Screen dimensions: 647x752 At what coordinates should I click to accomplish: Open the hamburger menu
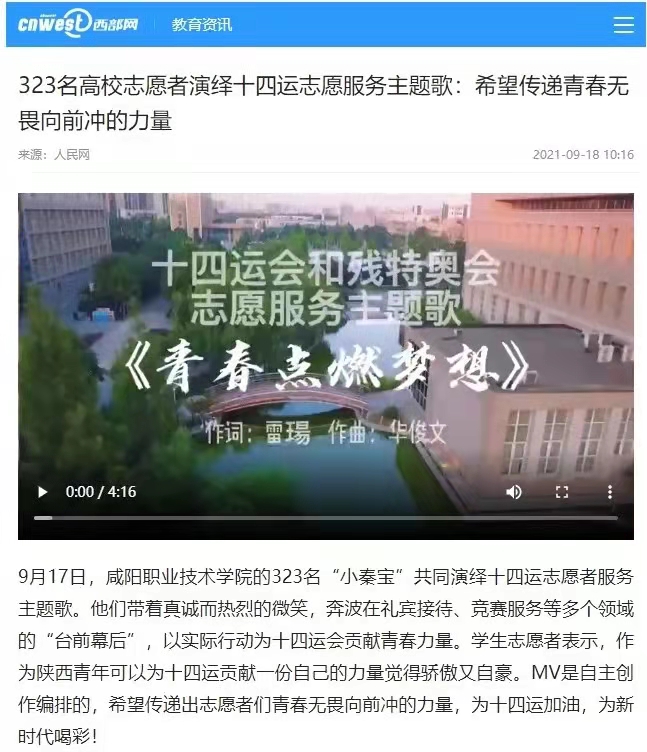tap(623, 25)
